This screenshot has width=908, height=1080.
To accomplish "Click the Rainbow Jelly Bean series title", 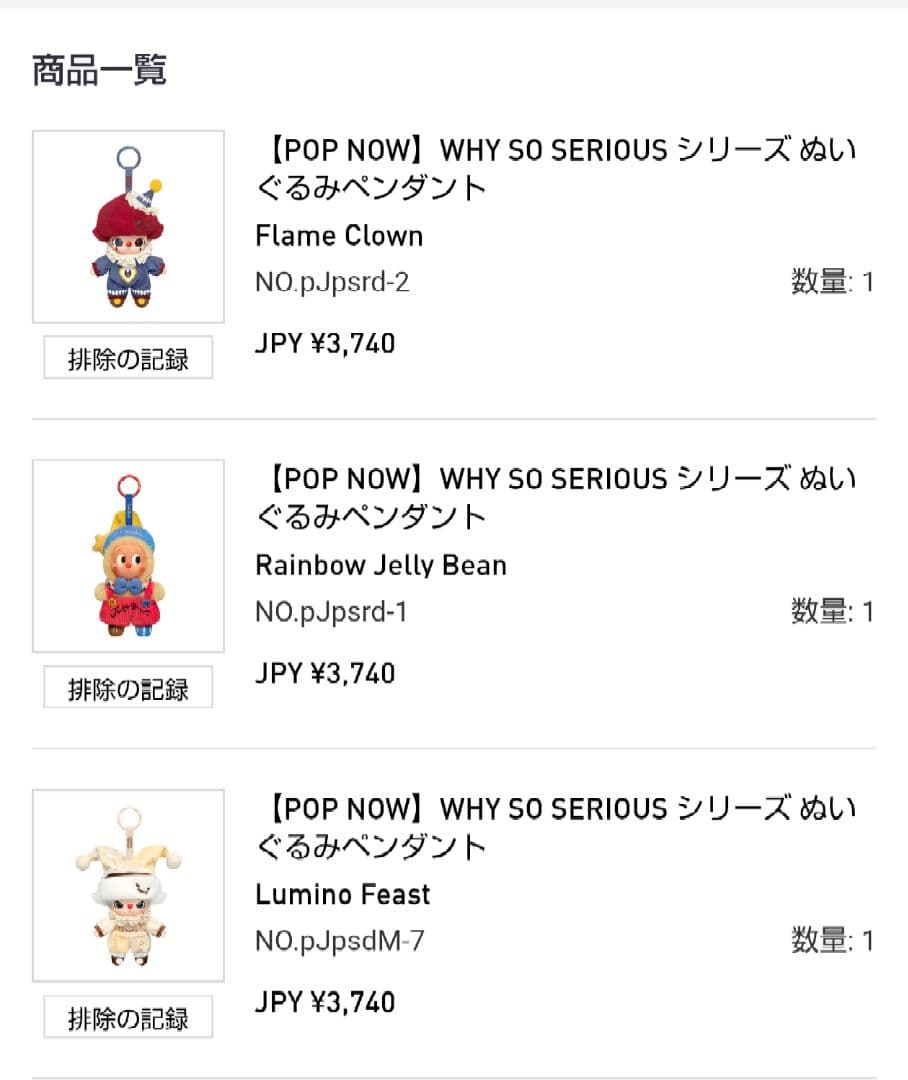I will pos(557,498).
